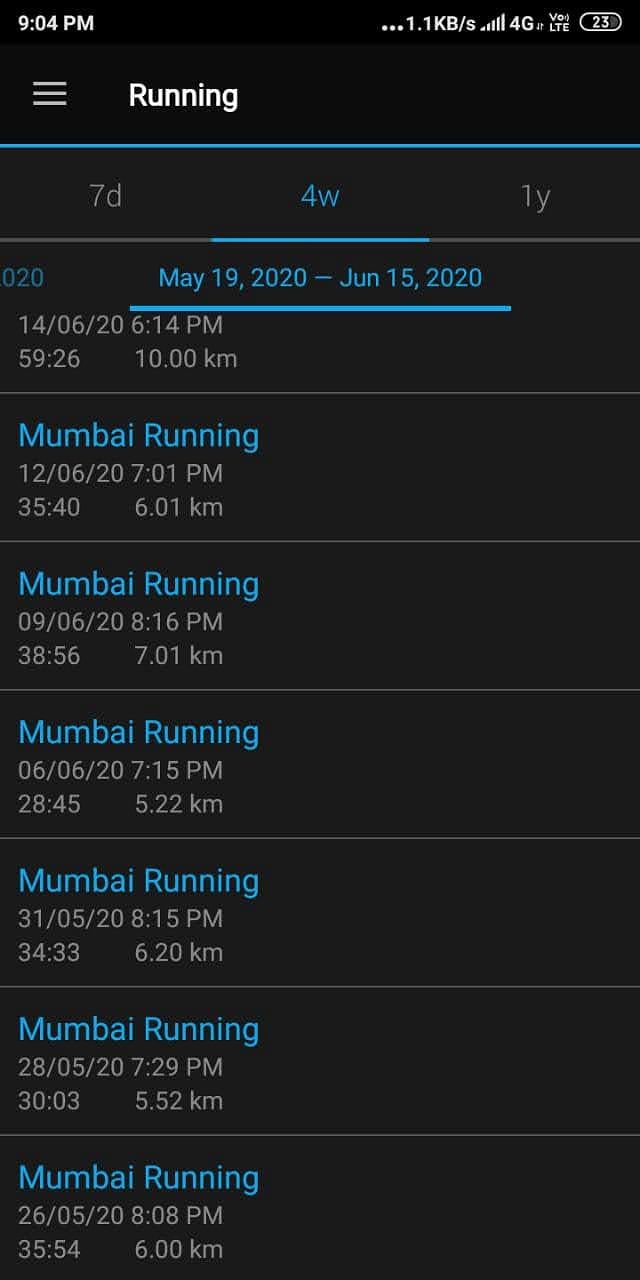Image resolution: width=640 pixels, height=1280 pixels.
Task: Select the 4w time range tab
Action: tap(320, 195)
